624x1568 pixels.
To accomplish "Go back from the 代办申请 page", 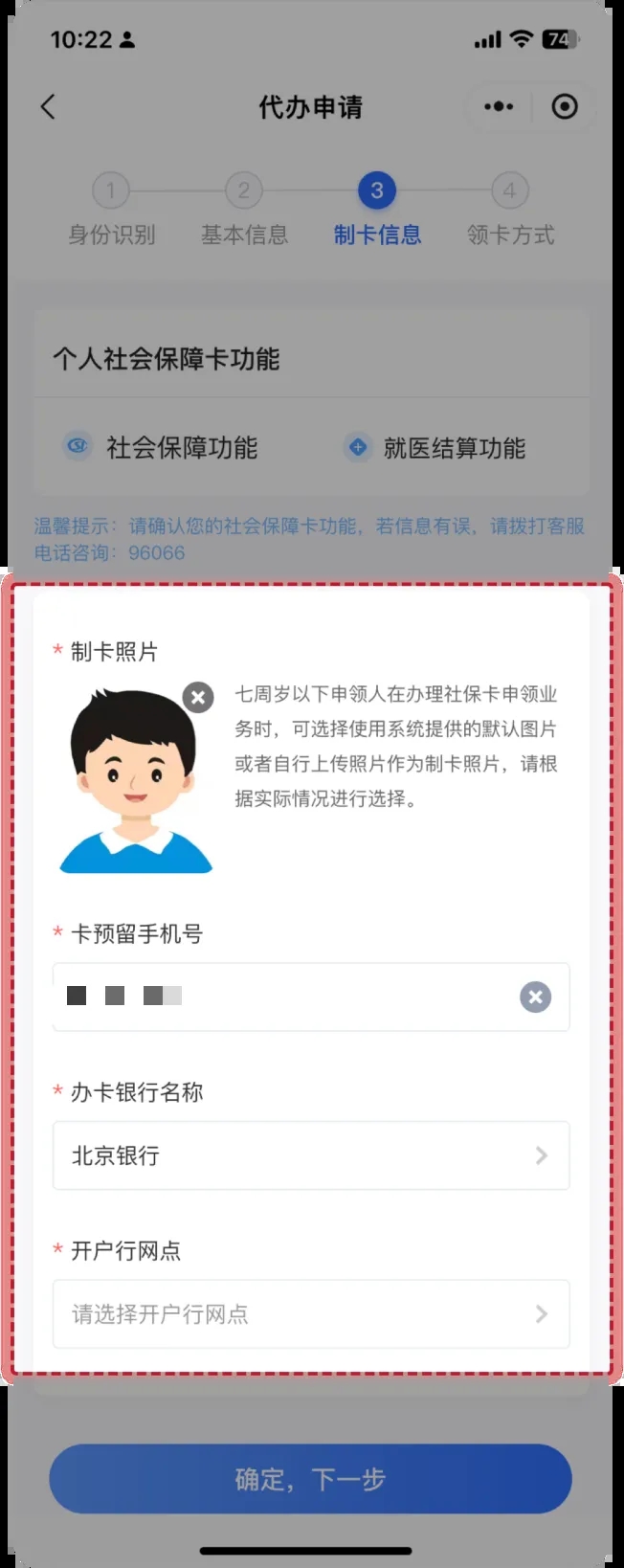I will coord(48,106).
